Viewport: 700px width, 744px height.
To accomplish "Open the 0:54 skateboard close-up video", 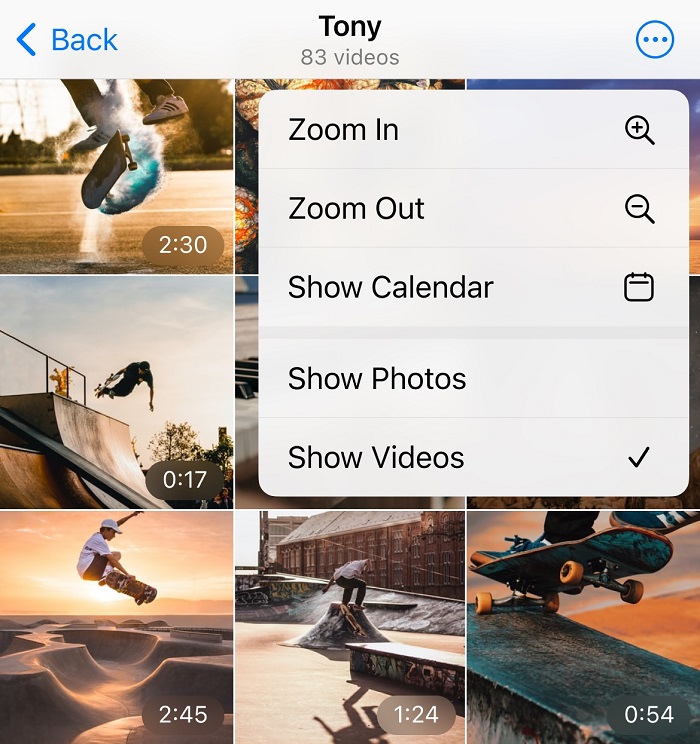I will click(x=583, y=627).
